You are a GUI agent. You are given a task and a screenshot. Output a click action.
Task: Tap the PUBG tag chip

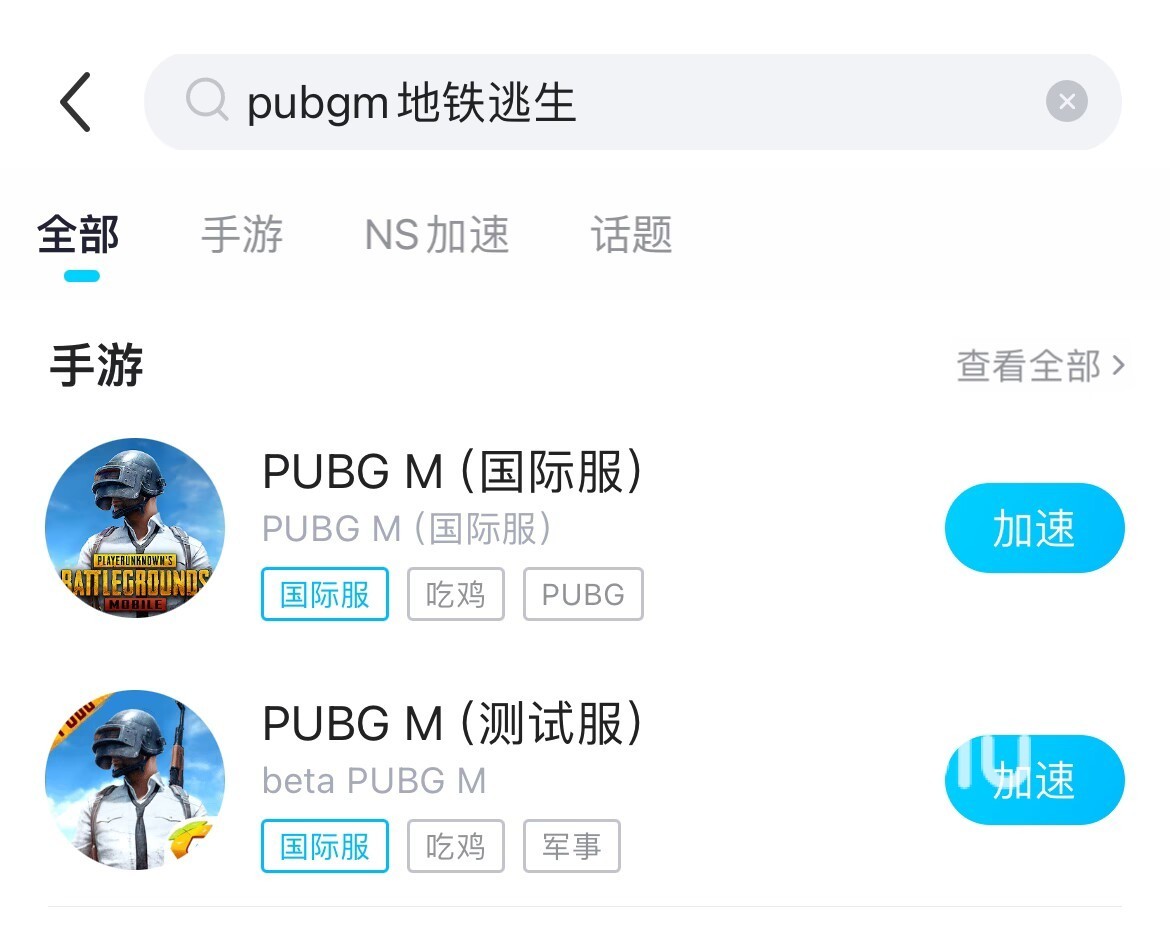pyautogui.click(x=583, y=595)
